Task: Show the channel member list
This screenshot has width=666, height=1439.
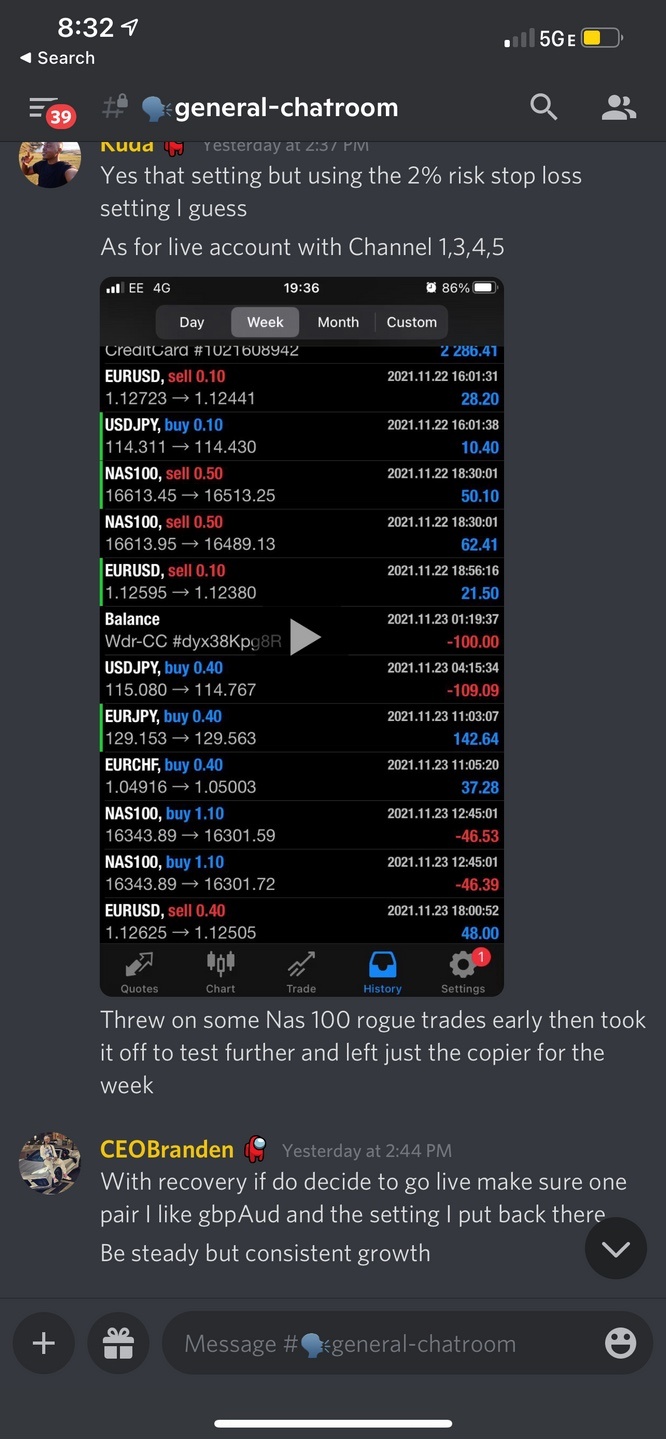Action: click(x=619, y=107)
